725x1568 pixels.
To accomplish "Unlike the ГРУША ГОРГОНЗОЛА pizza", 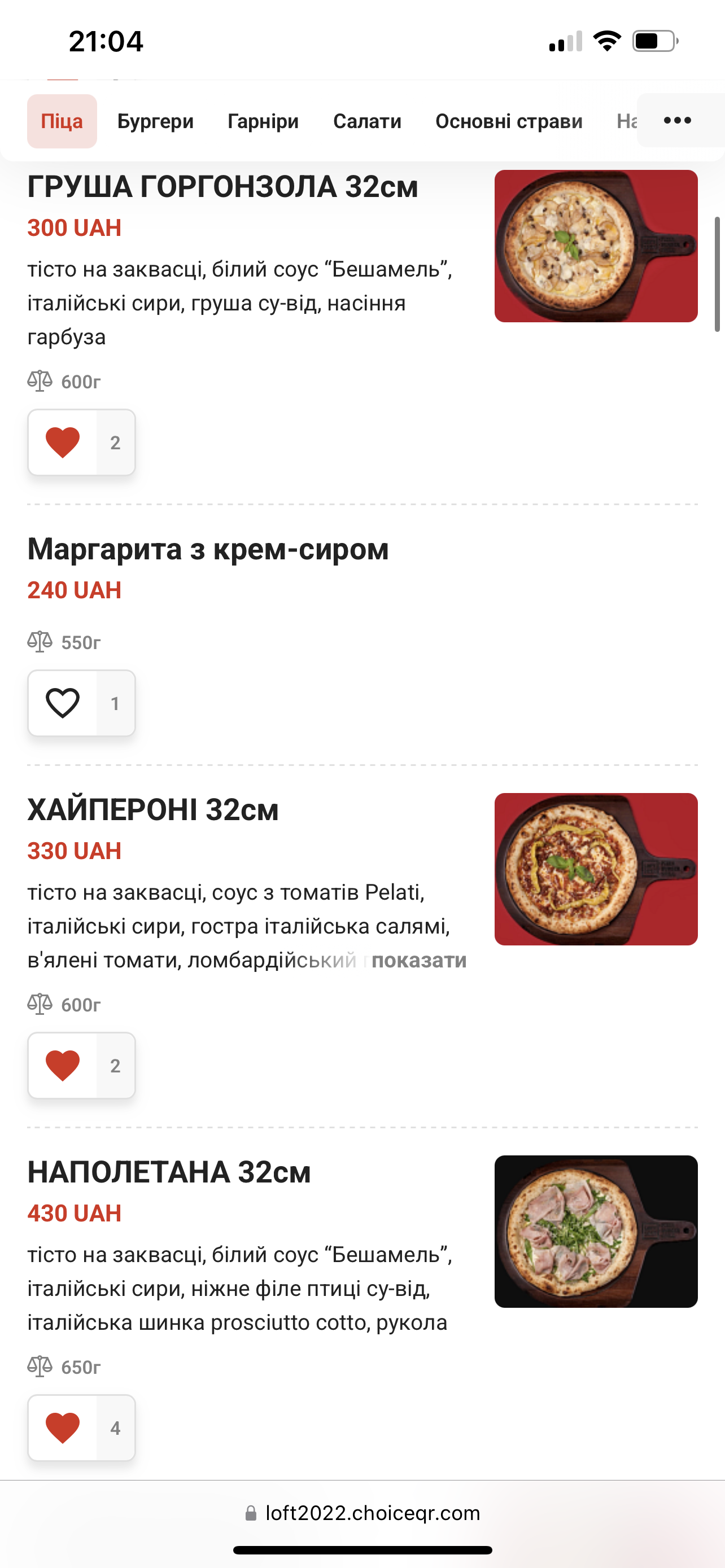I will pyautogui.click(x=63, y=443).
